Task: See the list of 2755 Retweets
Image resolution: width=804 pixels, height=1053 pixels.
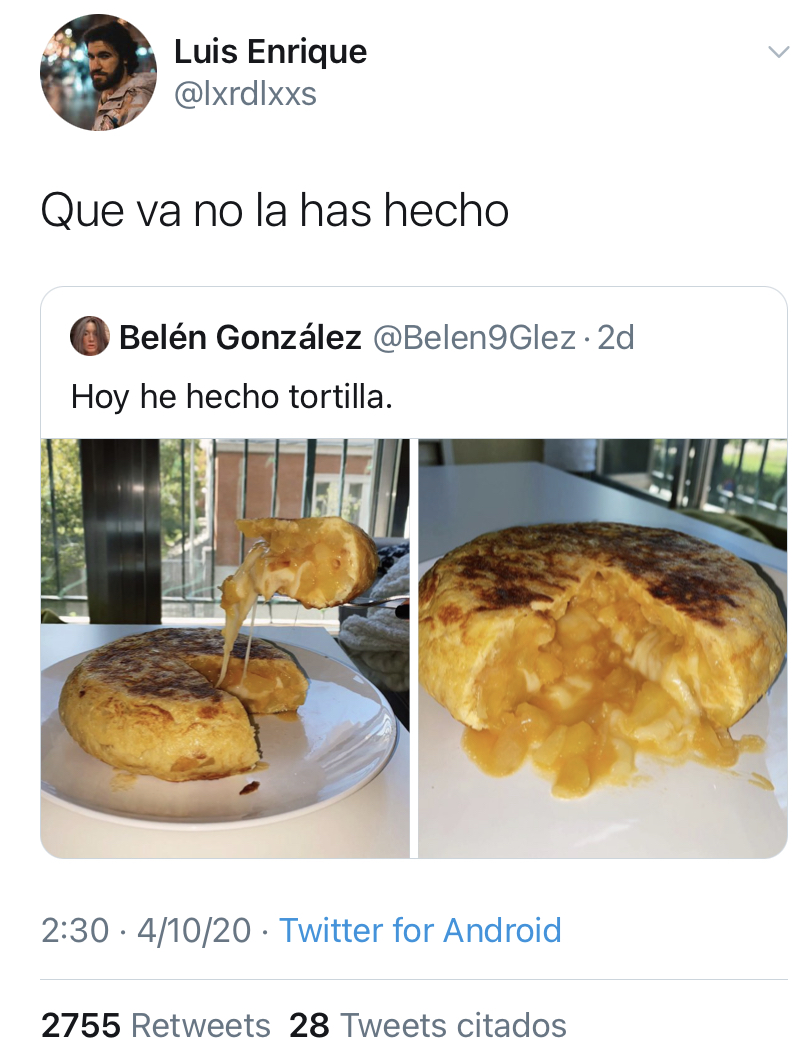Action: pos(156,1025)
